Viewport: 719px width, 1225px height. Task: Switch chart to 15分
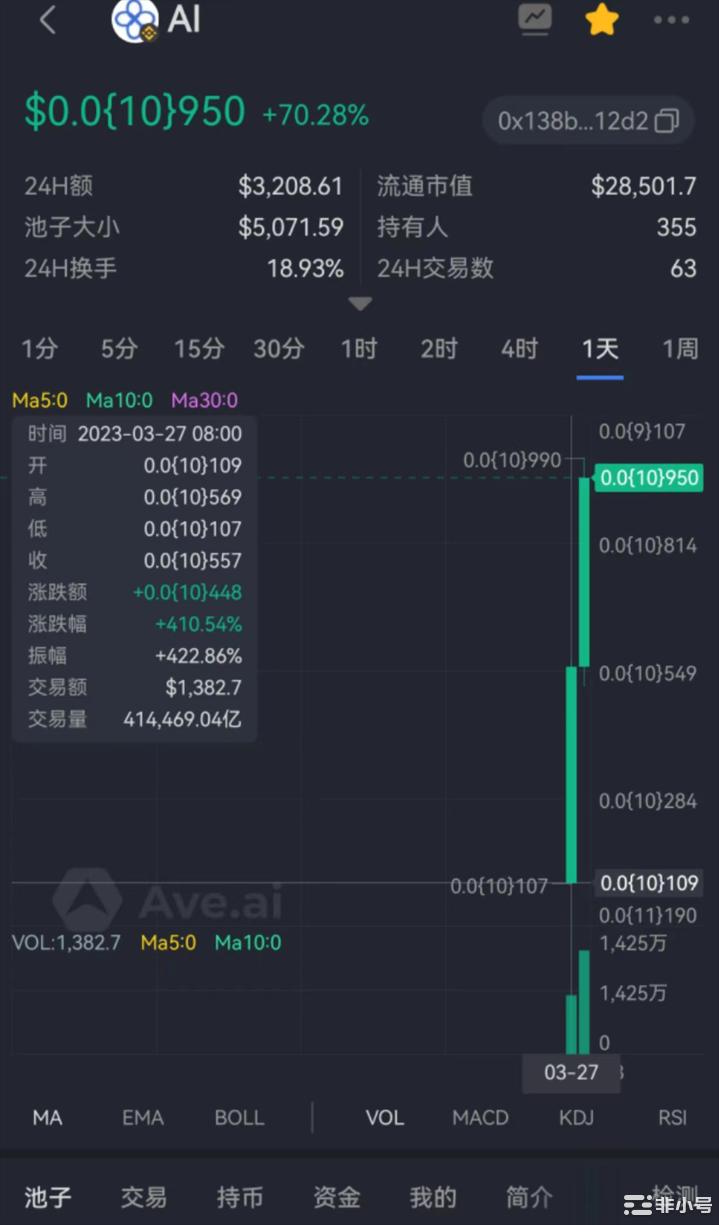click(198, 348)
